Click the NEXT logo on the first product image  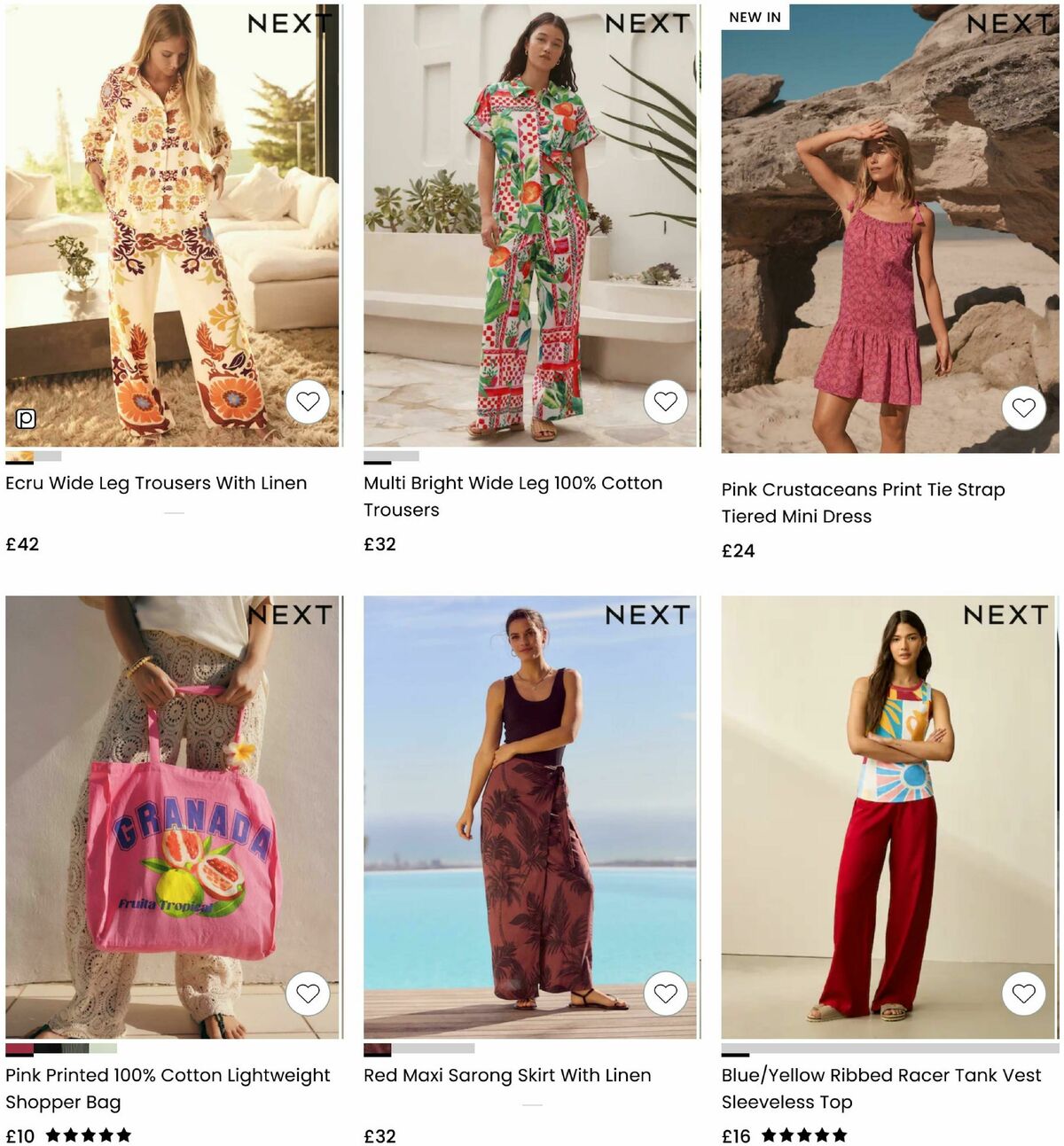[x=288, y=24]
